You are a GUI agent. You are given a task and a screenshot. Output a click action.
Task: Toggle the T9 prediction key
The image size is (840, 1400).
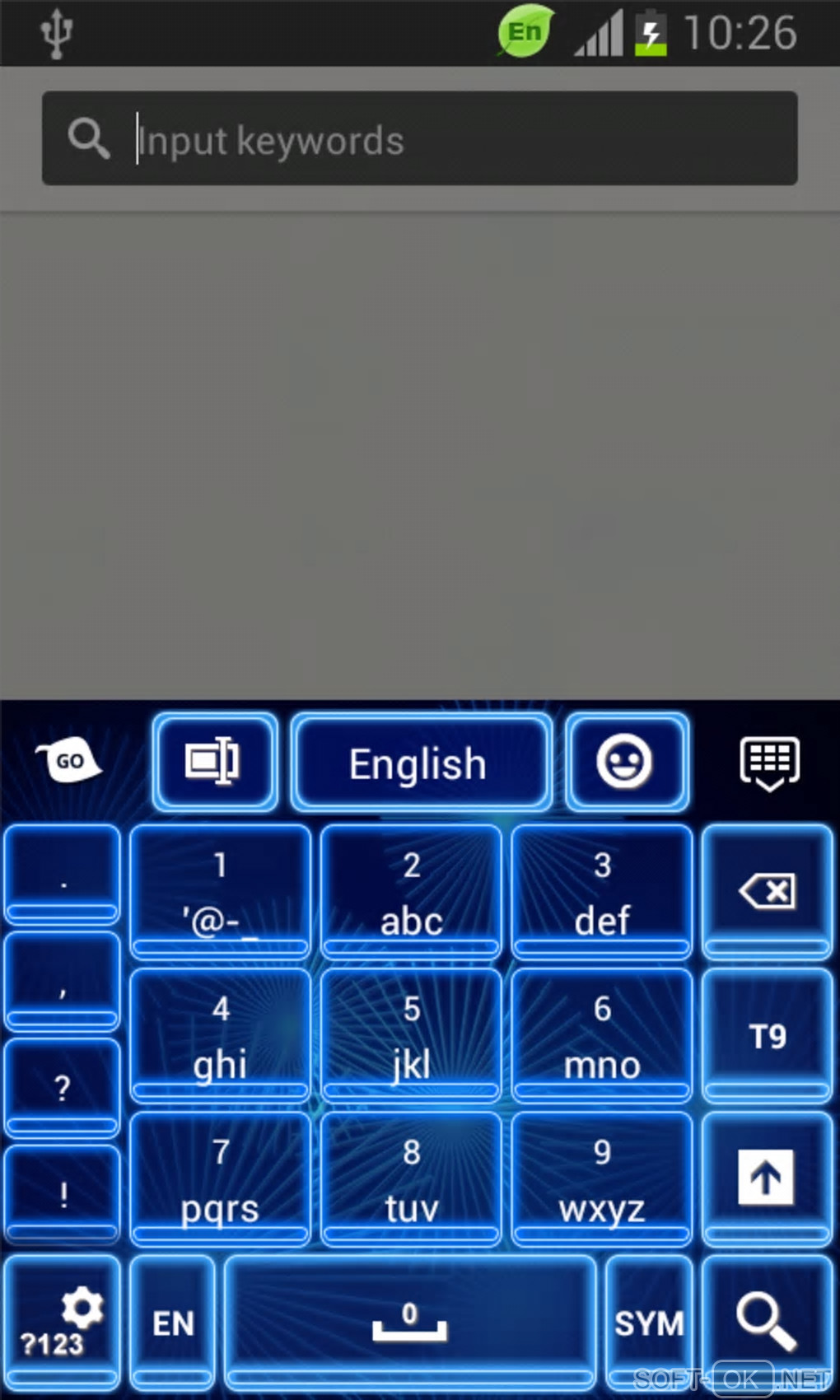coord(767,1035)
